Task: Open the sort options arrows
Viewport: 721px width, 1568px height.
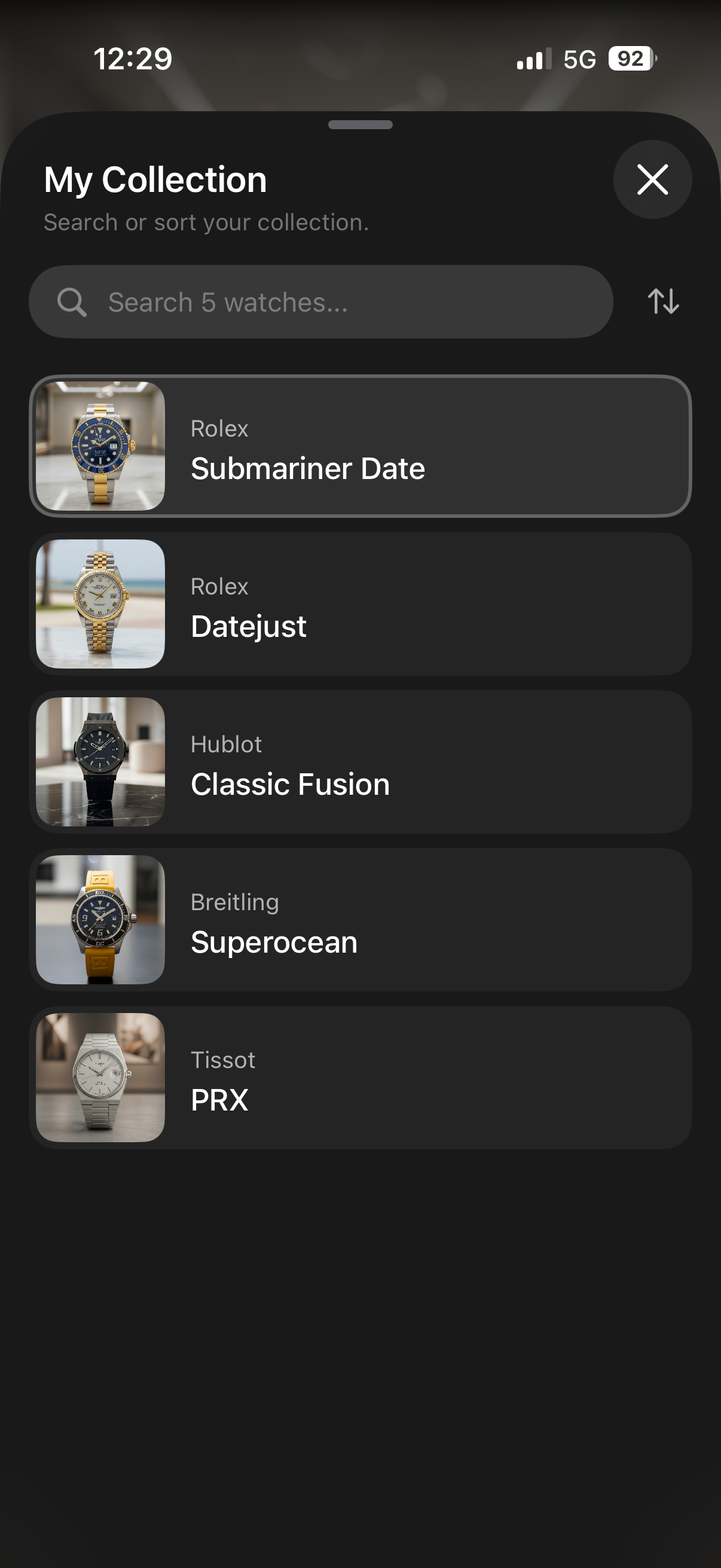Action: click(x=662, y=301)
